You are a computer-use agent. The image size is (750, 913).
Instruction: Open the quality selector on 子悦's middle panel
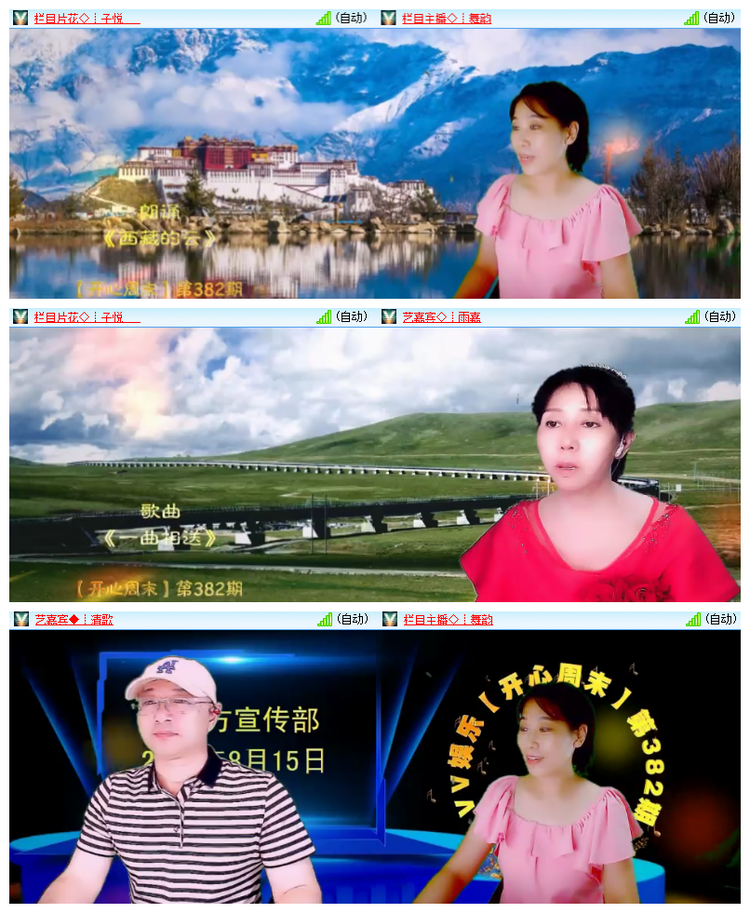coord(351,316)
